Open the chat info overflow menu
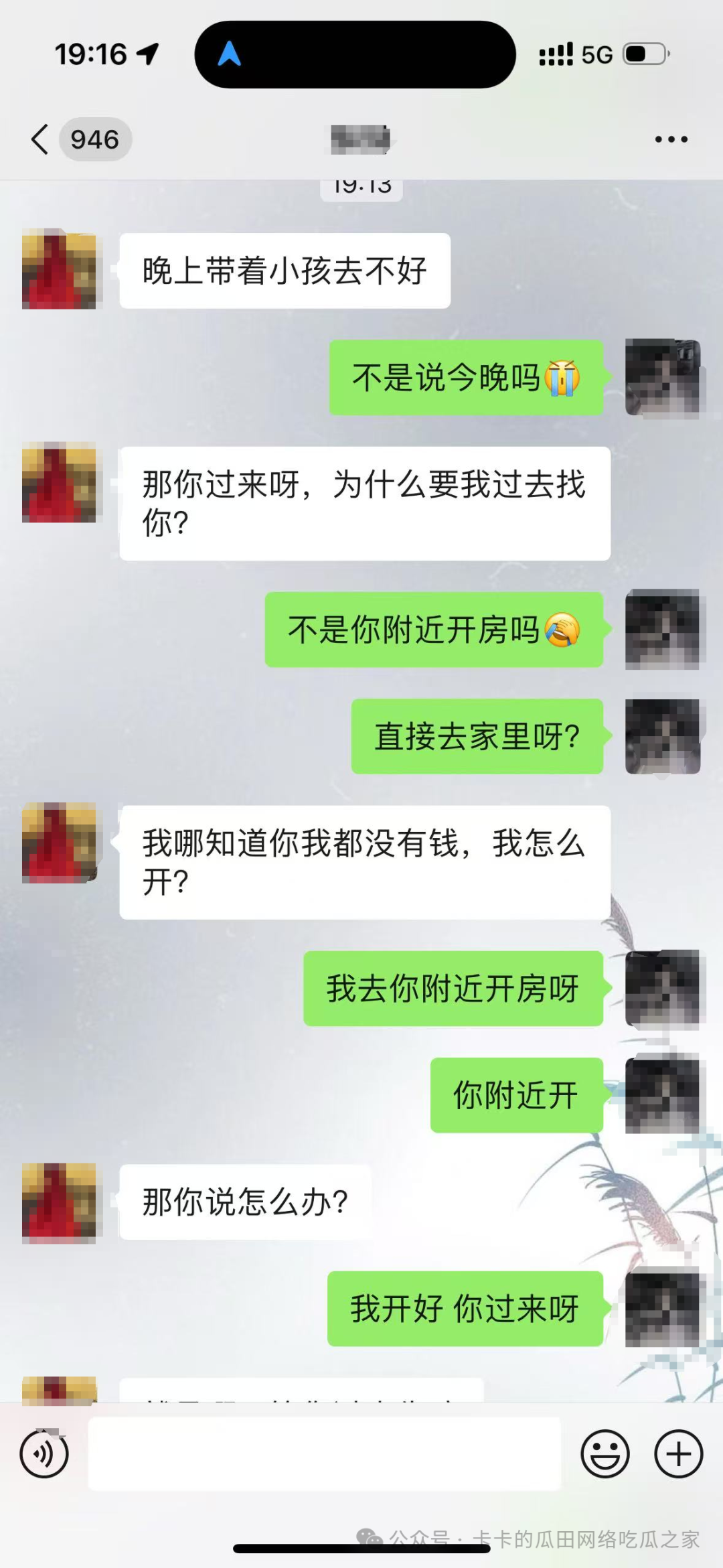This screenshot has width=723, height=1568. click(671, 139)
